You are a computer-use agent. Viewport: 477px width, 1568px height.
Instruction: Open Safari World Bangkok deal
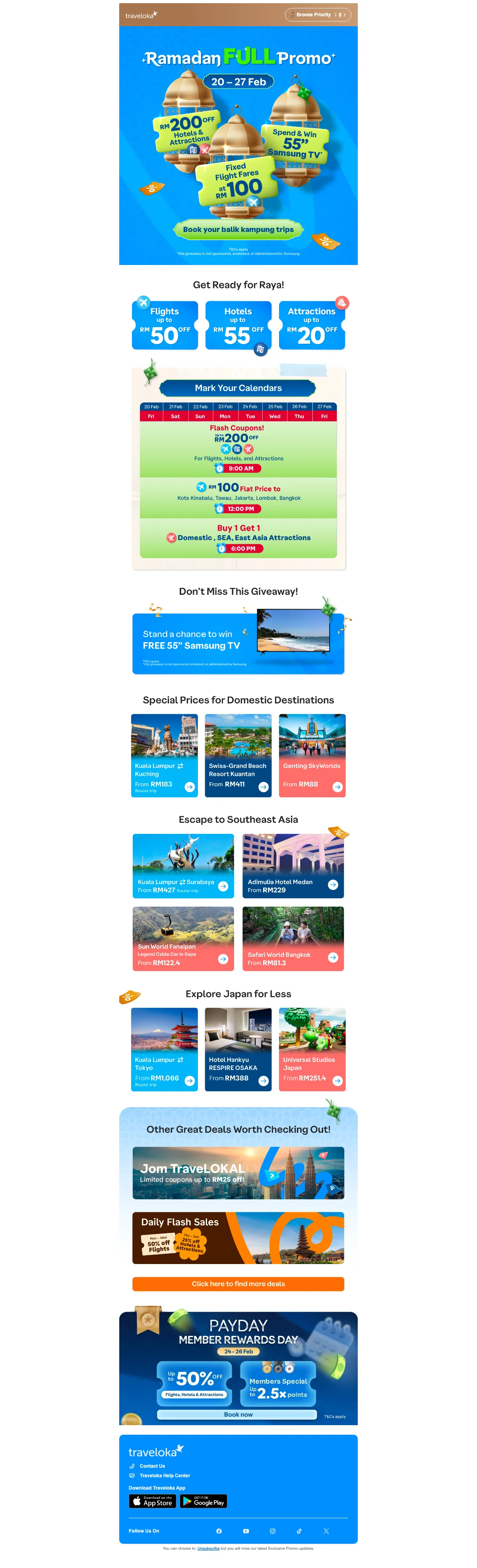[x=293, y=939]
